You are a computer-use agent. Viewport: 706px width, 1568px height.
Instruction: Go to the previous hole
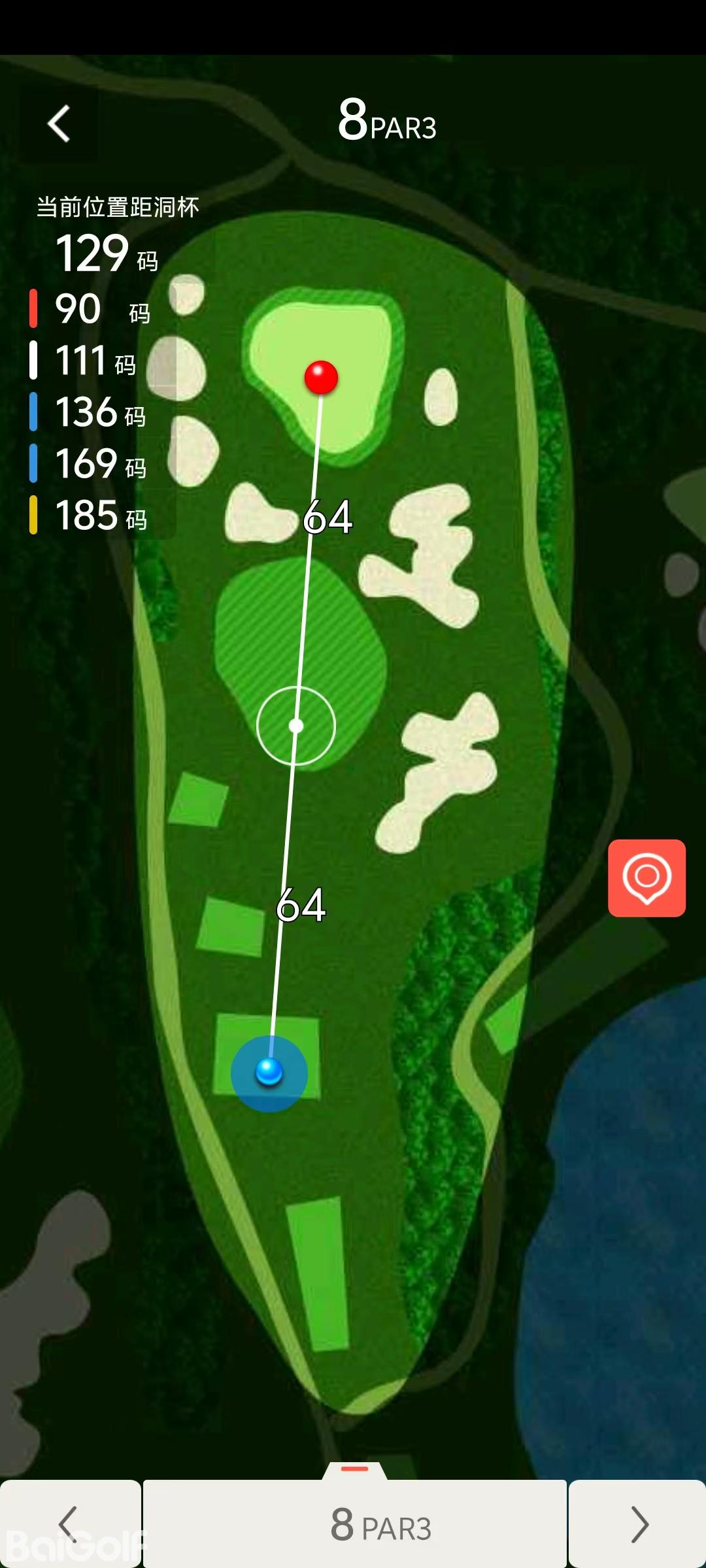70,1524
